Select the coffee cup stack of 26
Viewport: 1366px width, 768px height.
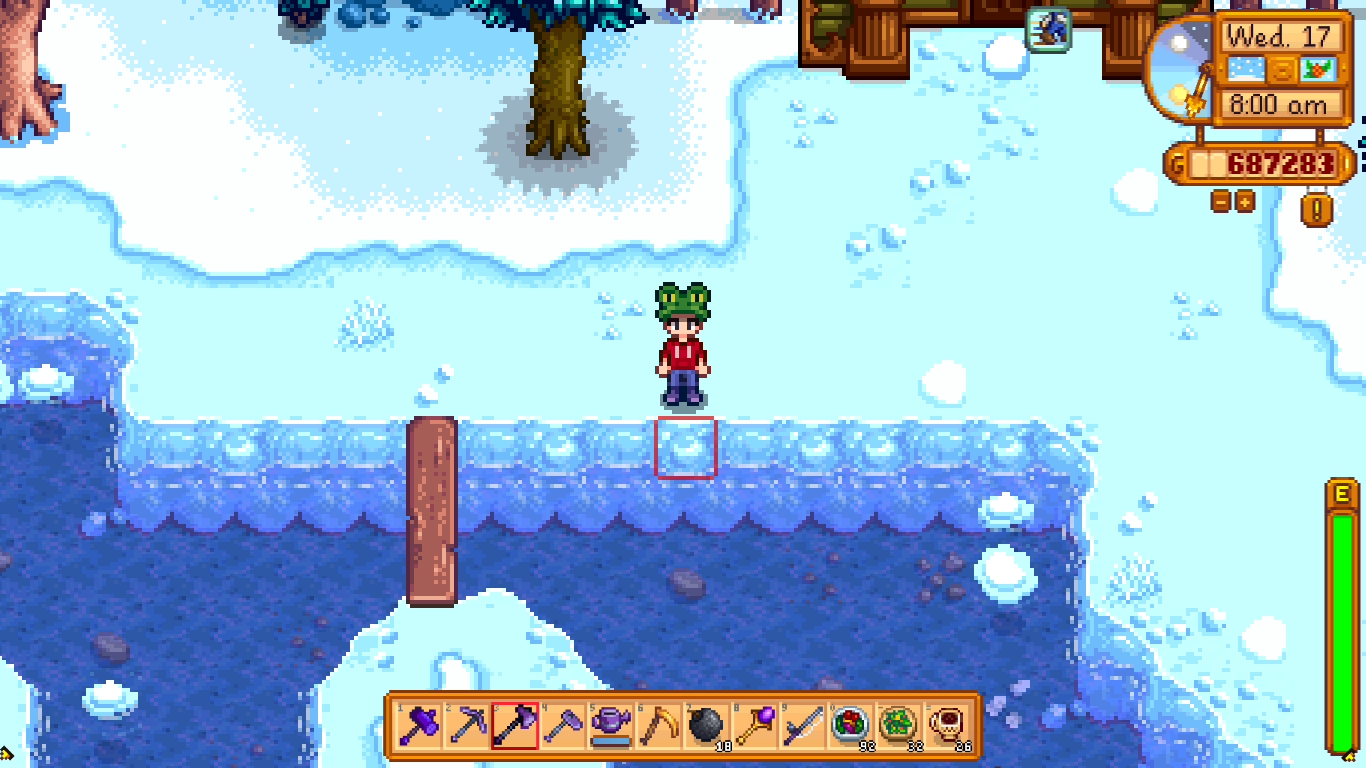click(x=947, y=726)
